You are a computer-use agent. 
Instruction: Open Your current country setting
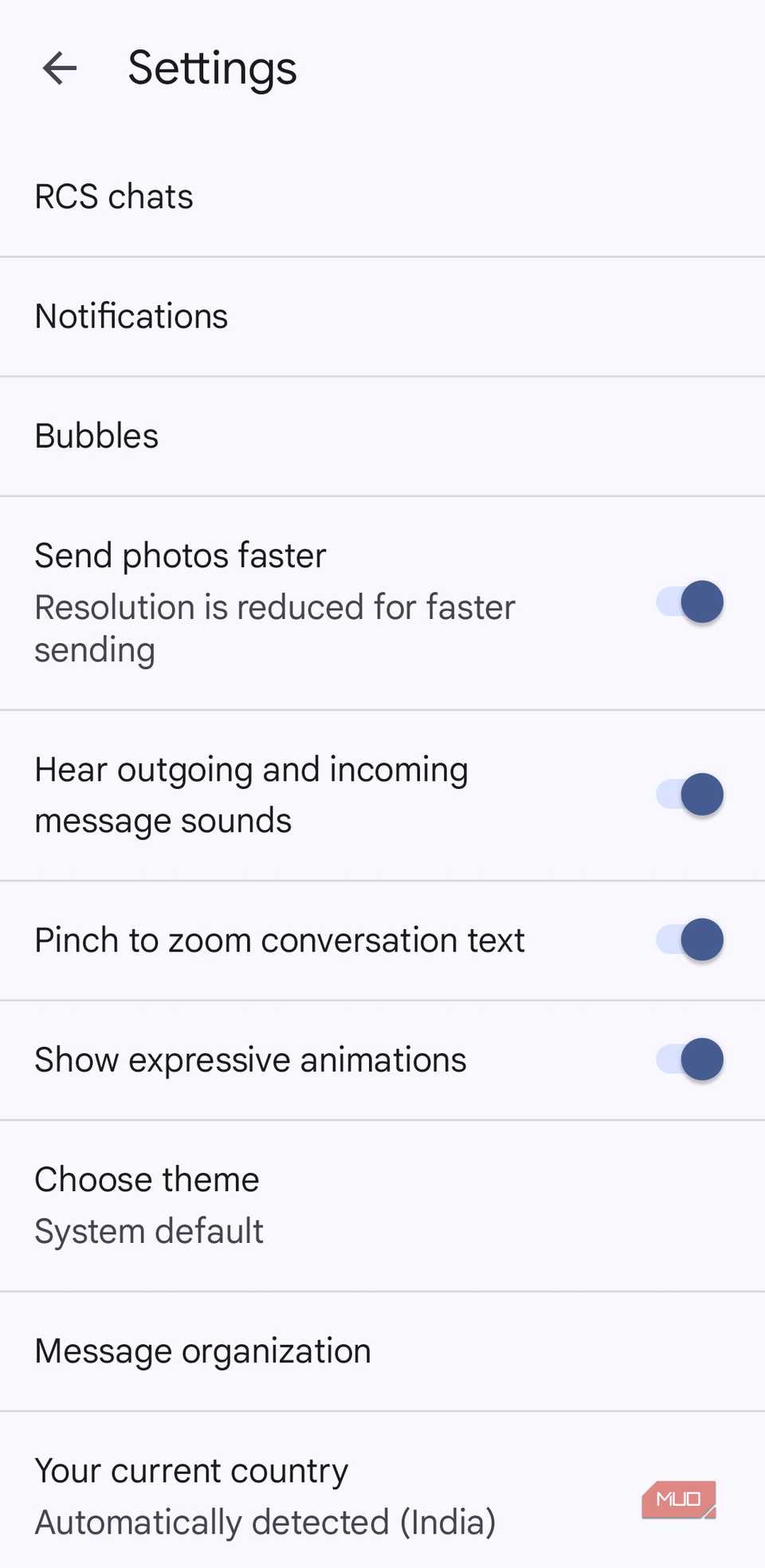(x=190, y=1470)
